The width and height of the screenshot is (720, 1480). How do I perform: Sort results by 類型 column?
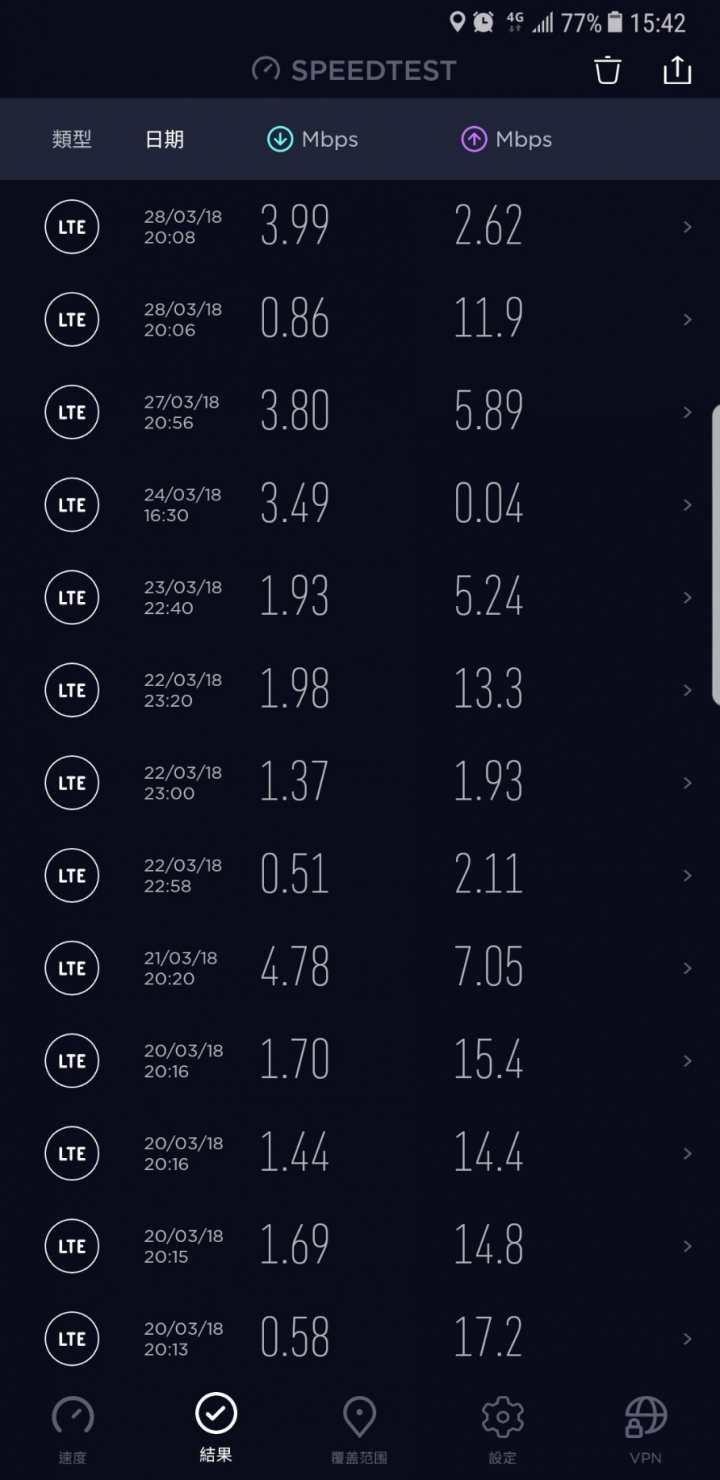point(72,139)
